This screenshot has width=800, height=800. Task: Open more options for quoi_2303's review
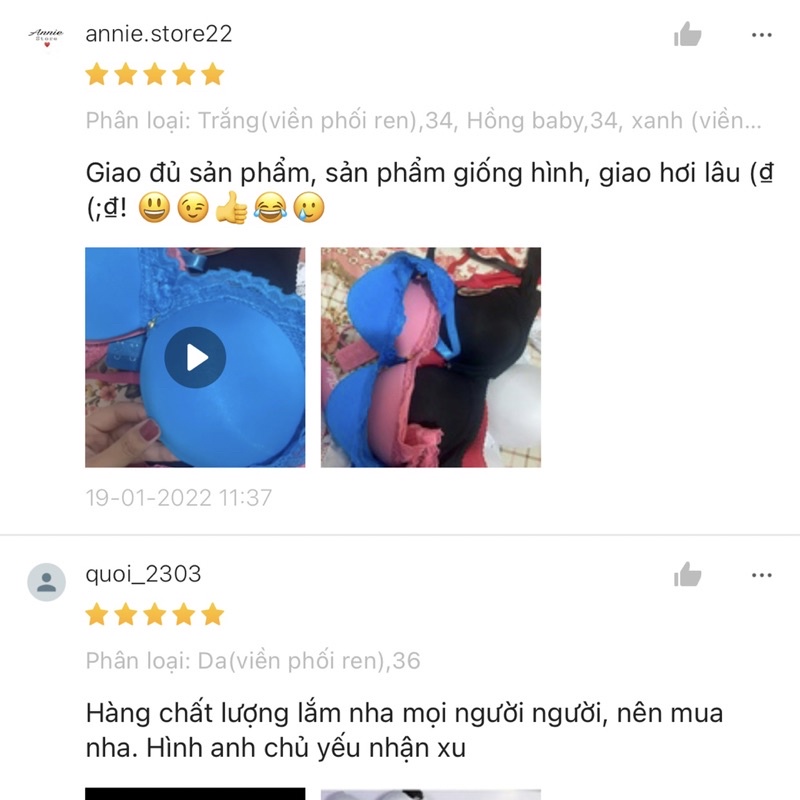click(761, 575)
